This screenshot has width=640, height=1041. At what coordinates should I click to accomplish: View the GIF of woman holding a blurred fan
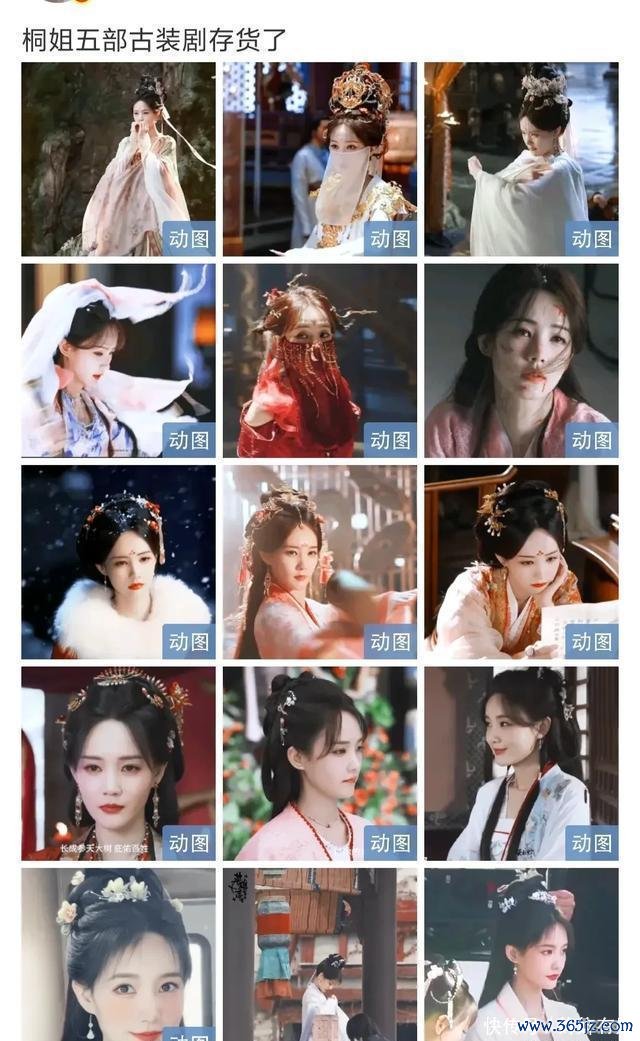pos(319,561)
